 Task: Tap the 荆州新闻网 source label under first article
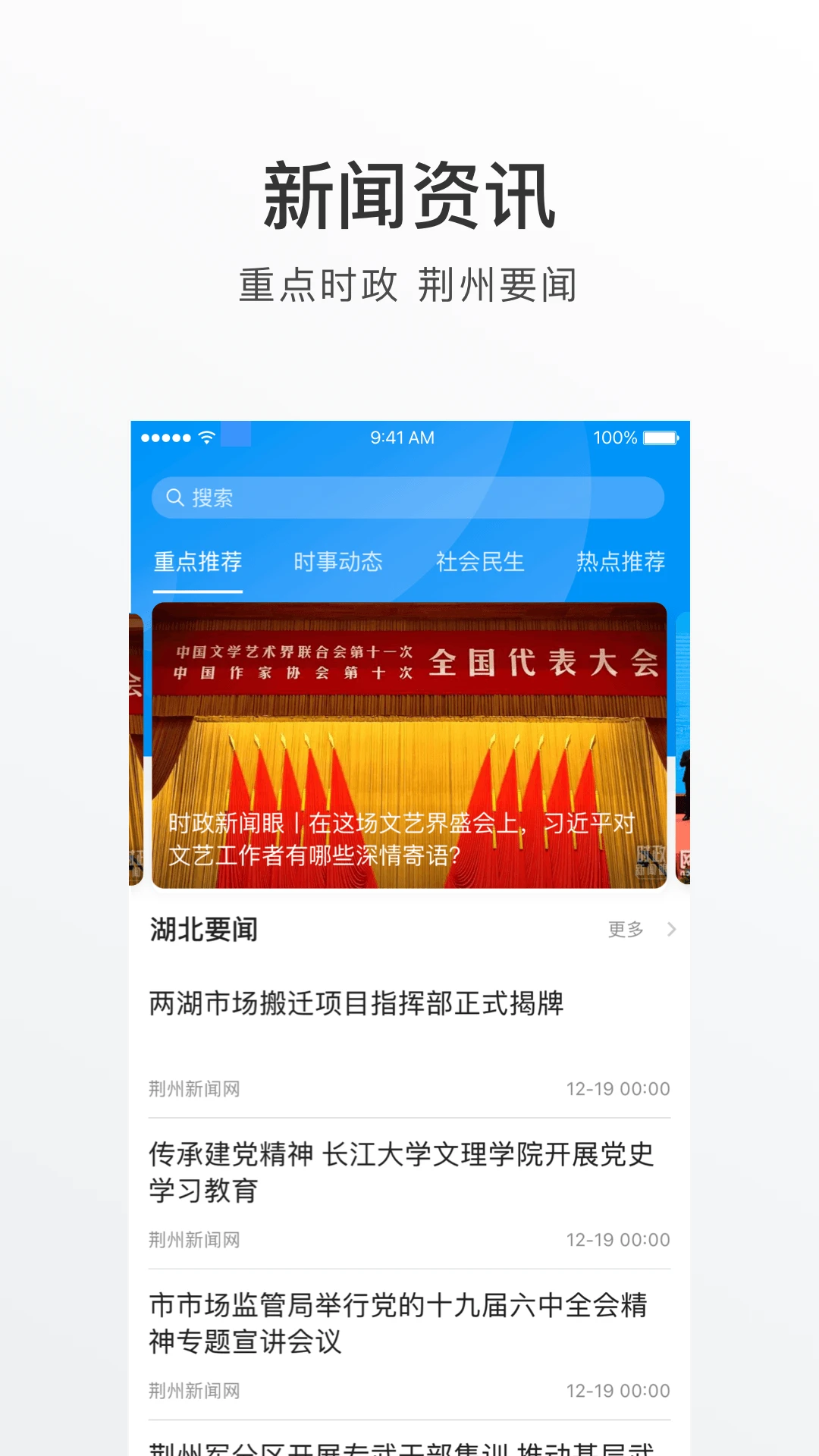click(194, 1087)
